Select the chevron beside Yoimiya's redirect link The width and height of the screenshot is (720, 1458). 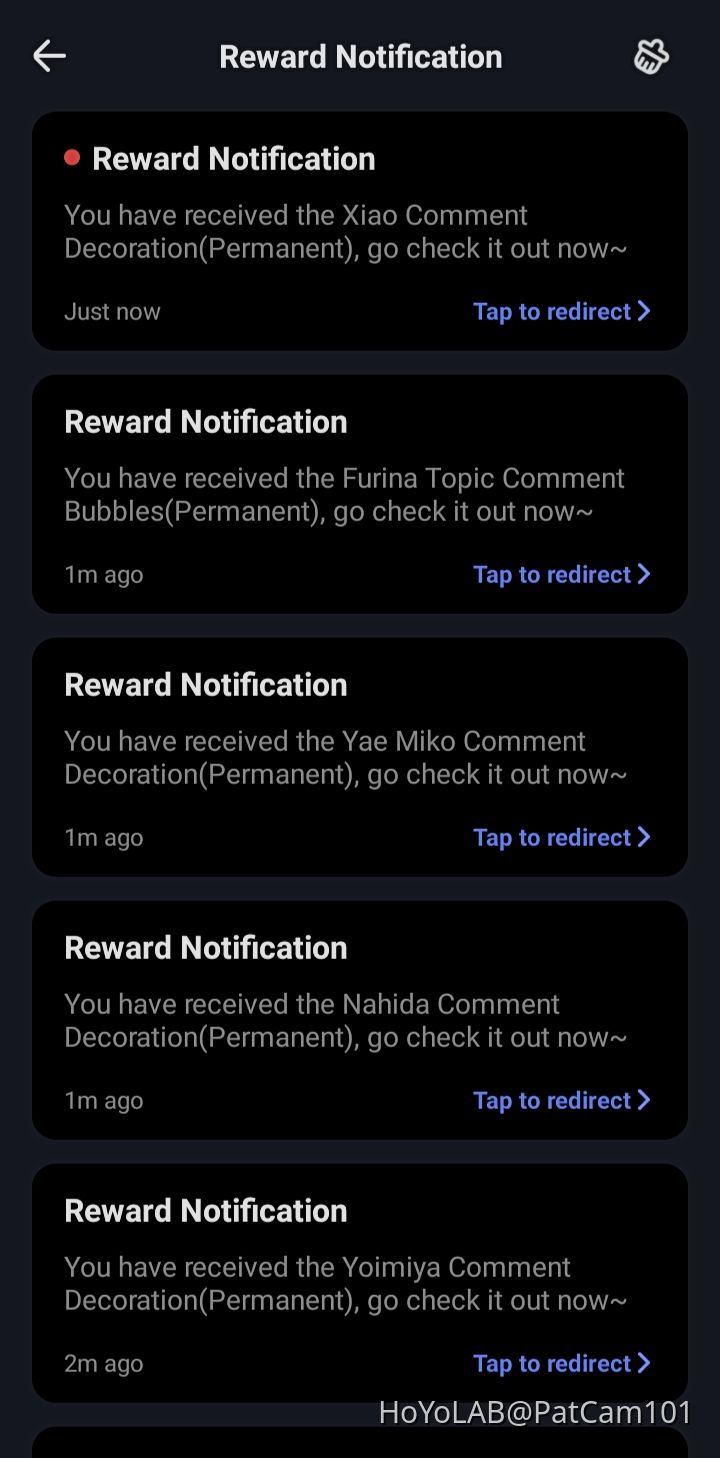[x=645, y=1363]
